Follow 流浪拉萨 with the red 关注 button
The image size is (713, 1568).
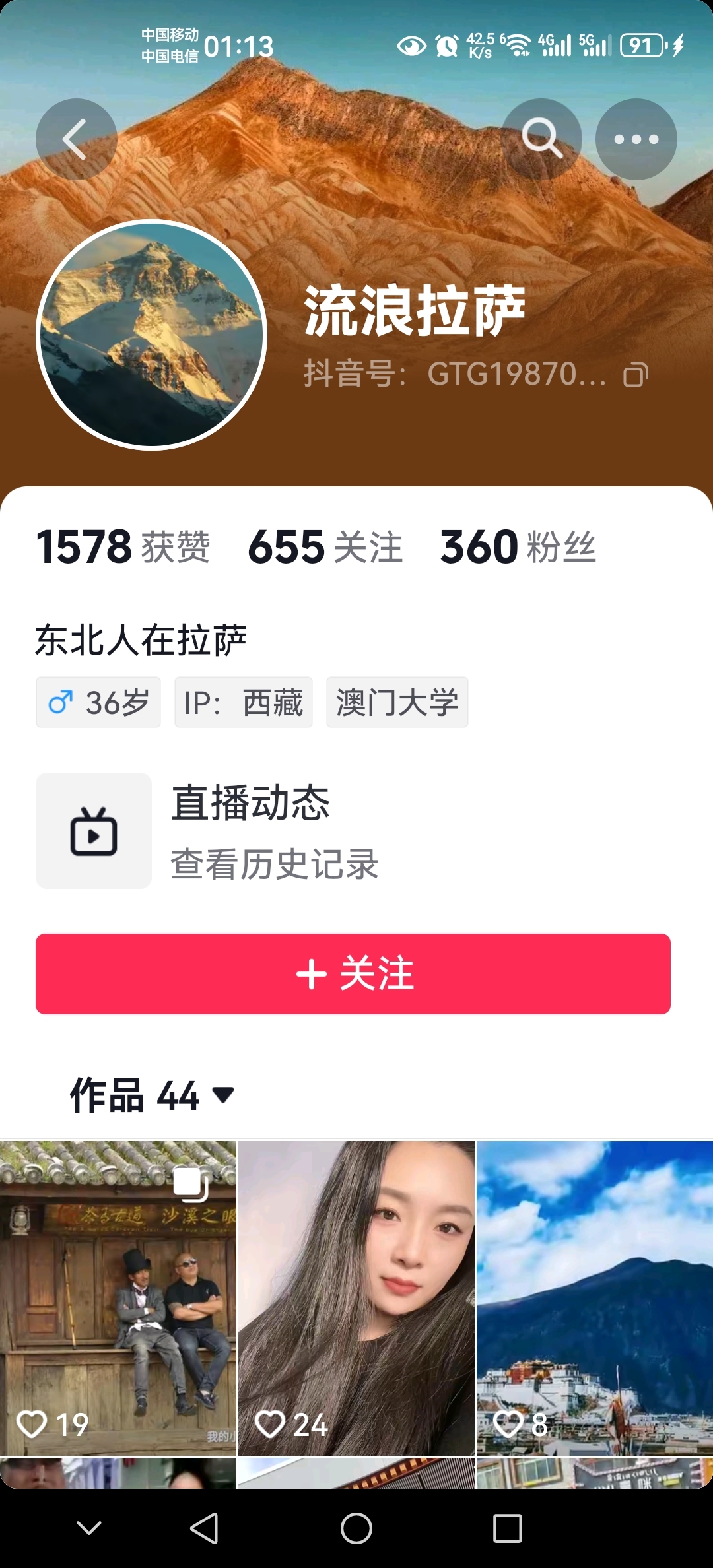[353, 973]
